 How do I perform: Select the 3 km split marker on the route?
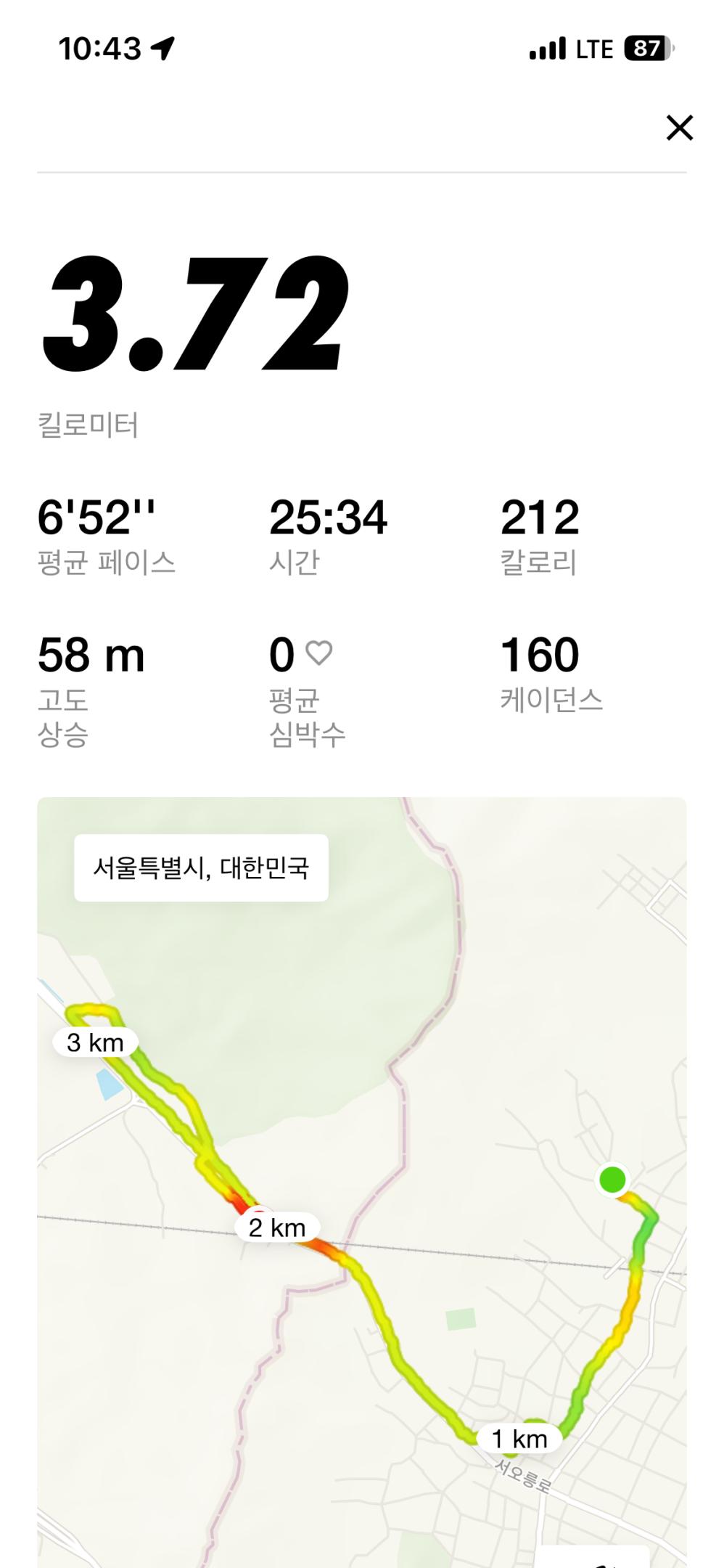pyautogui.click(x=95, y=1042)
